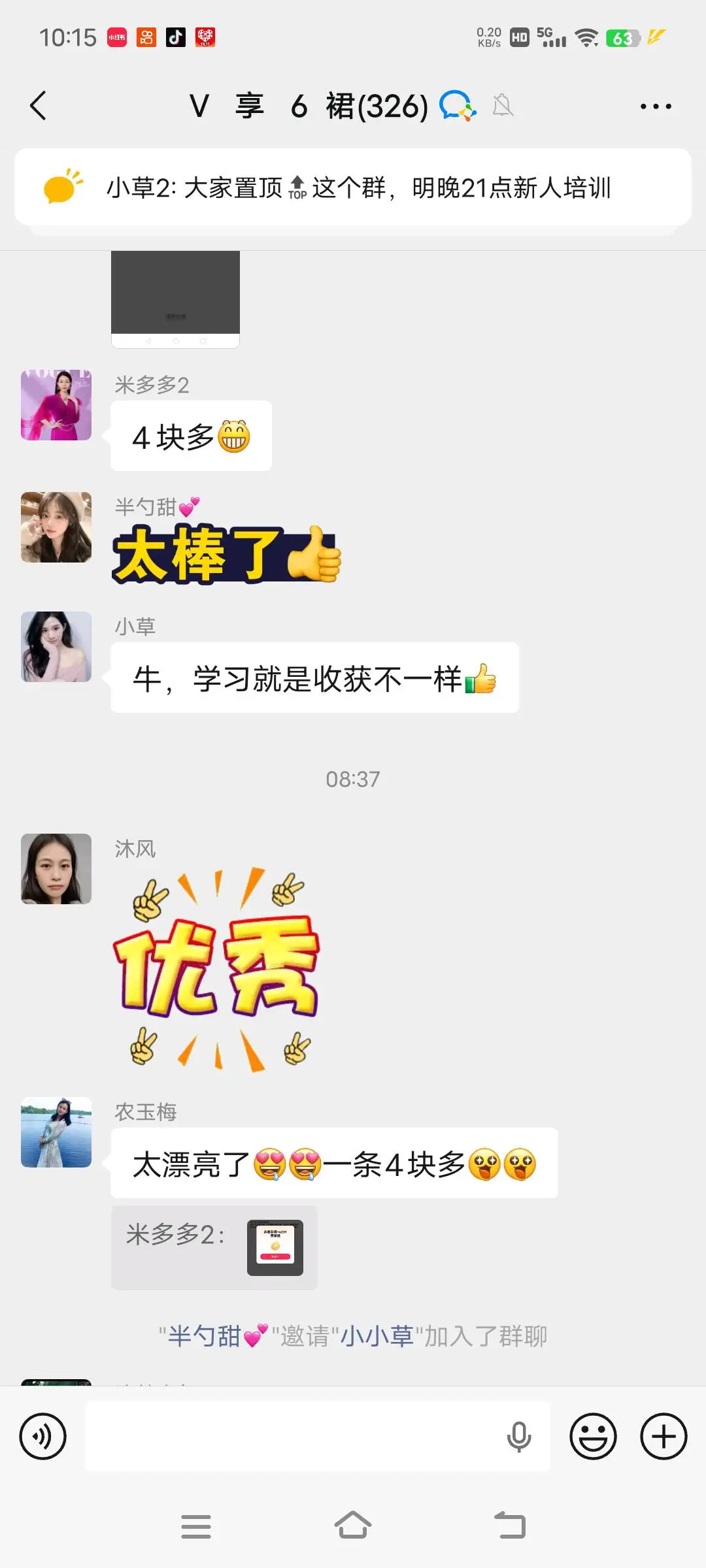
Task: Open recent apps with the menu button
Action: pyautogui.click(x=197, y=1526)
